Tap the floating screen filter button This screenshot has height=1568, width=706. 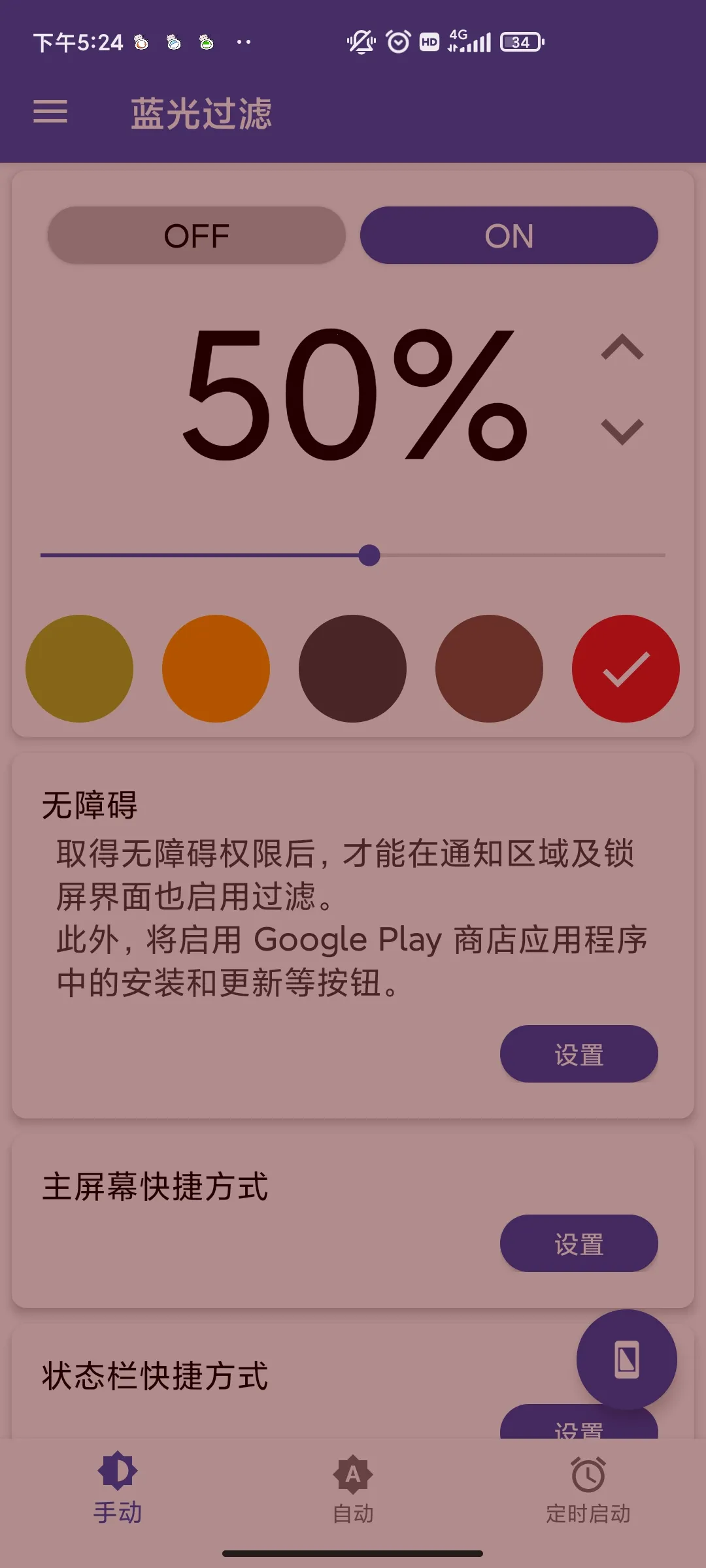click(x=626, y=1360)
